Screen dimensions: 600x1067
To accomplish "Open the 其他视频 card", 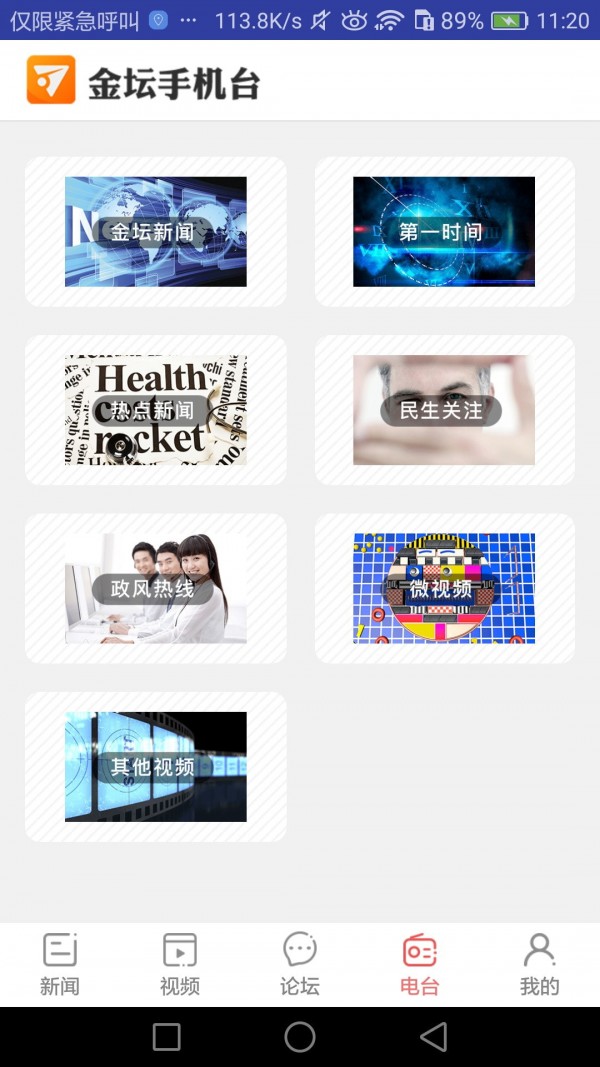I will click(155, 767).
